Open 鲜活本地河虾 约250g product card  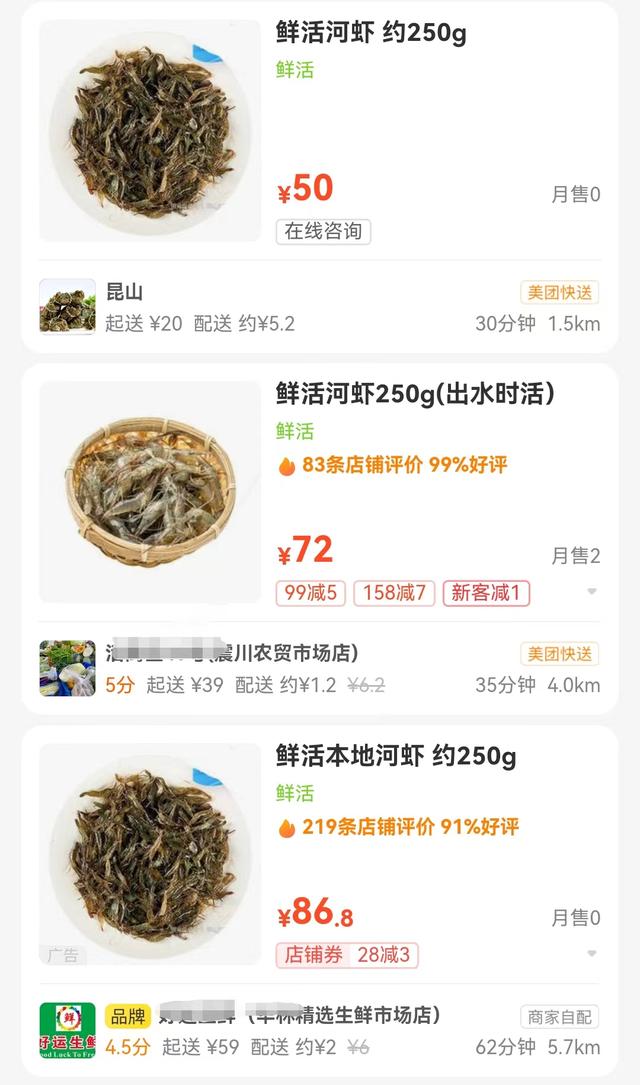coord(396,757)
